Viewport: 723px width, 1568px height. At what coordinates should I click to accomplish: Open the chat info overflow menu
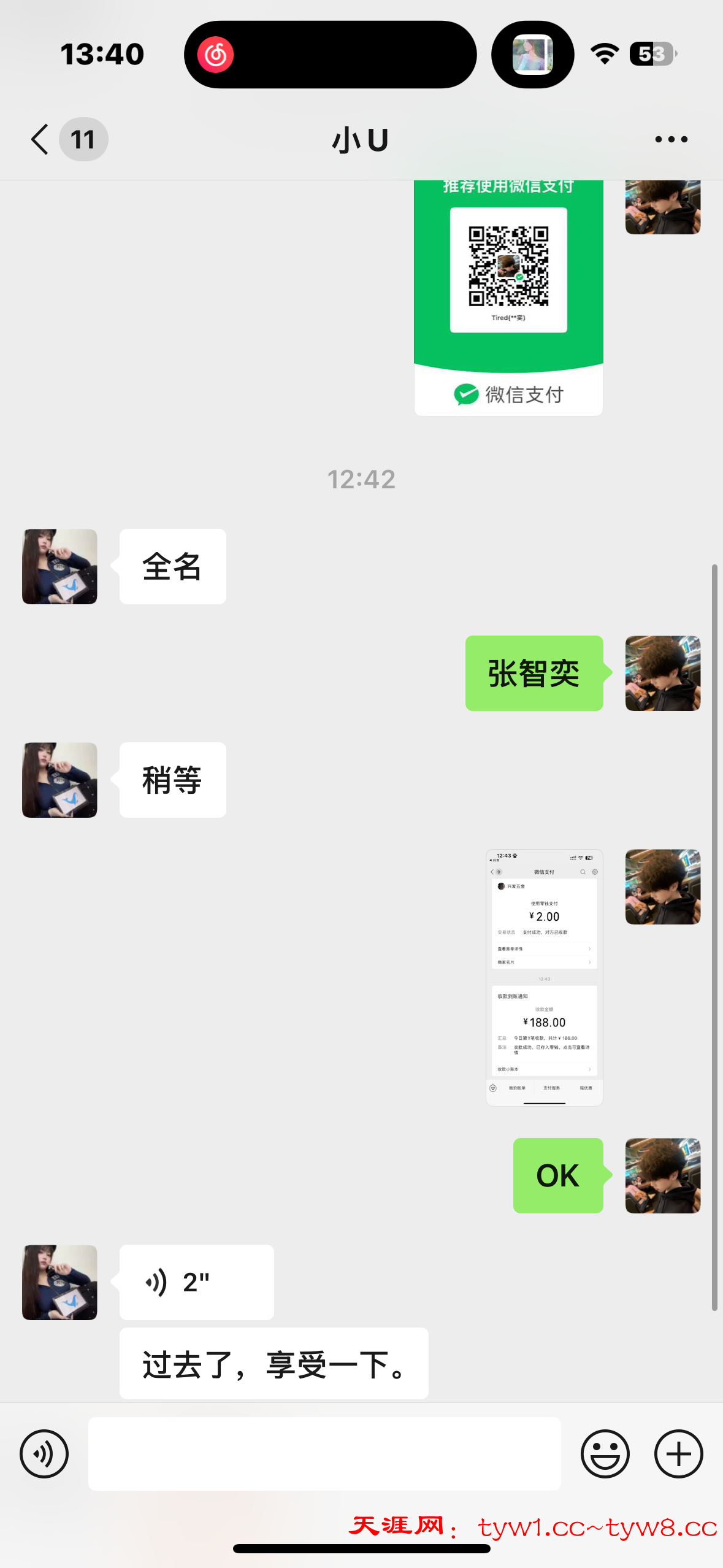(671, 139)
